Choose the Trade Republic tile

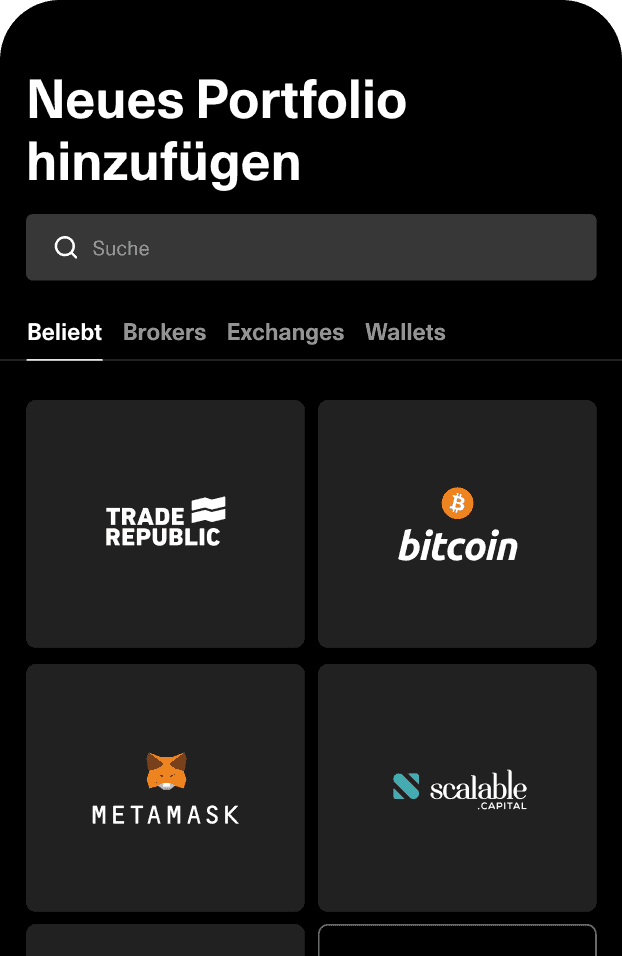(x=165, y=523)
